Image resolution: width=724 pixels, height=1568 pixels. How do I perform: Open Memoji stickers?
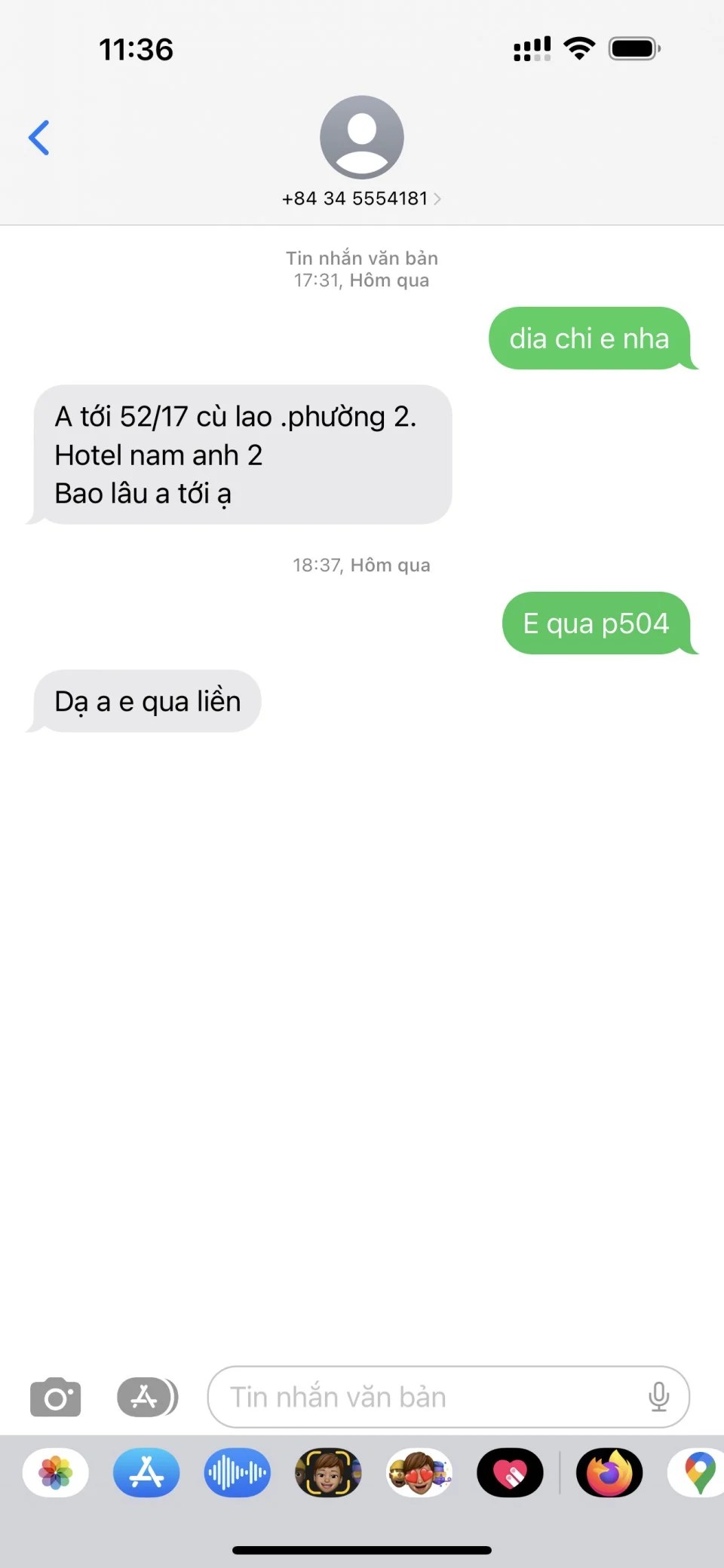point(419,1472)
